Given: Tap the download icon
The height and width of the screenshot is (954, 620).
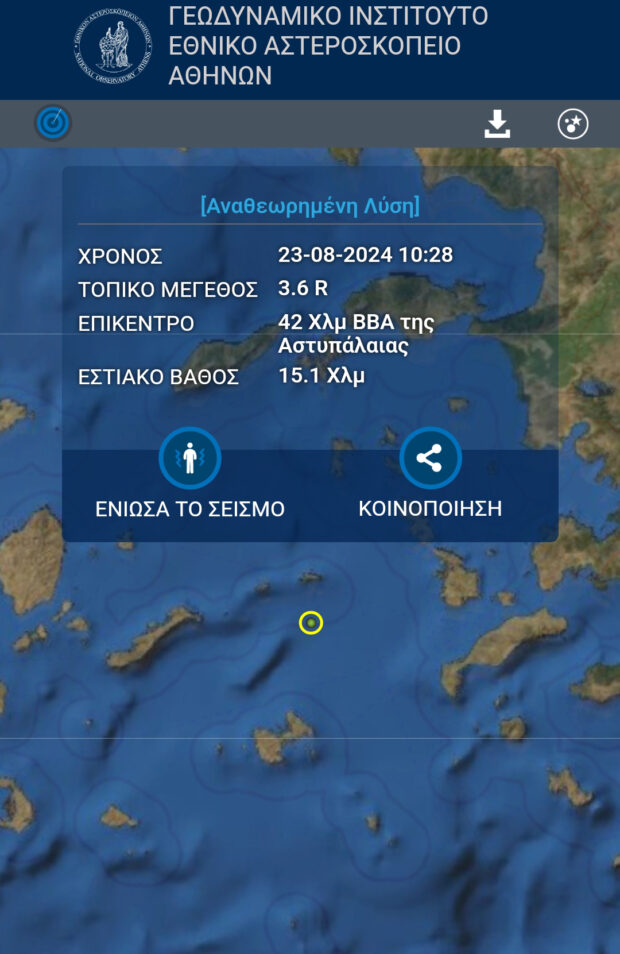Looking at the screenshot, I should click(497, 124).
